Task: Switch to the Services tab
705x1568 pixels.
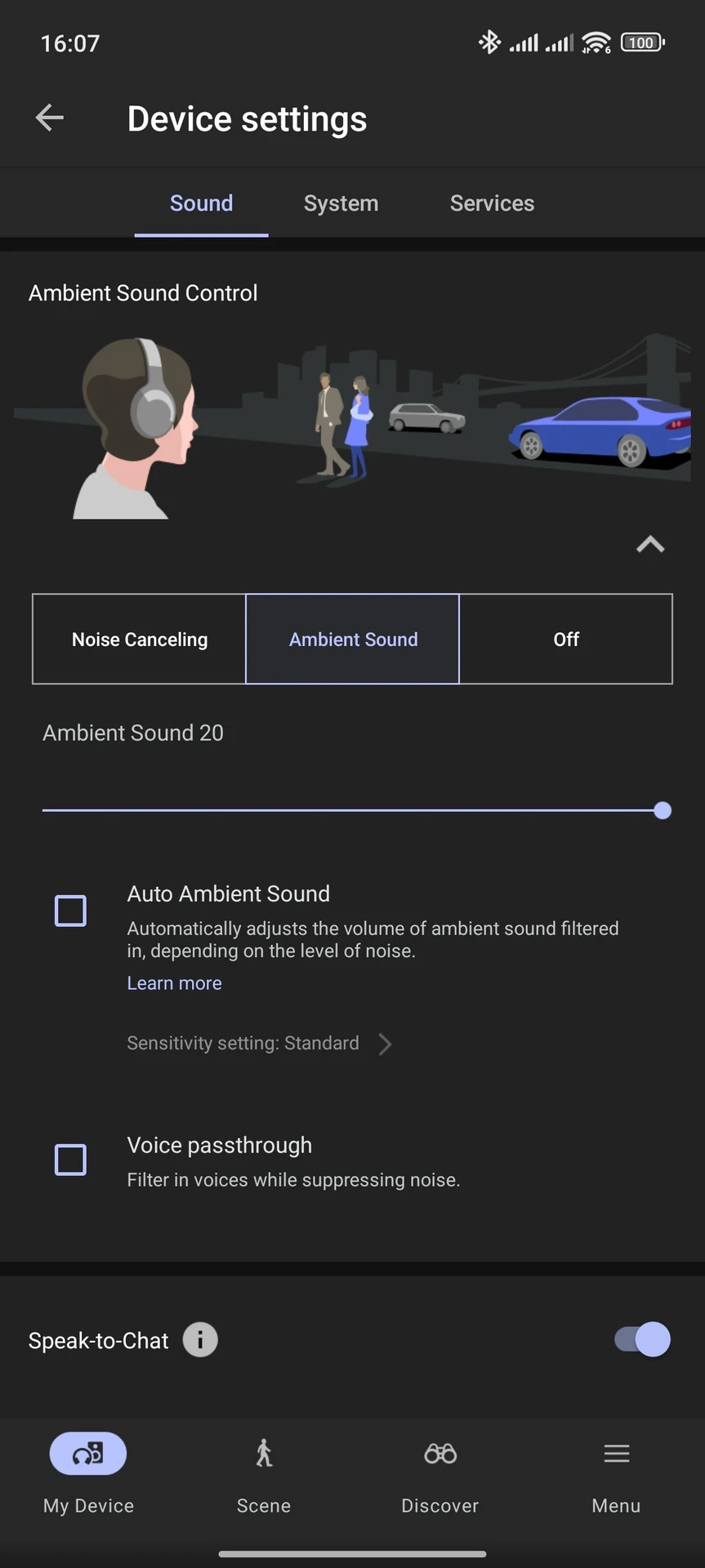Action: click(x=492, y=203)
